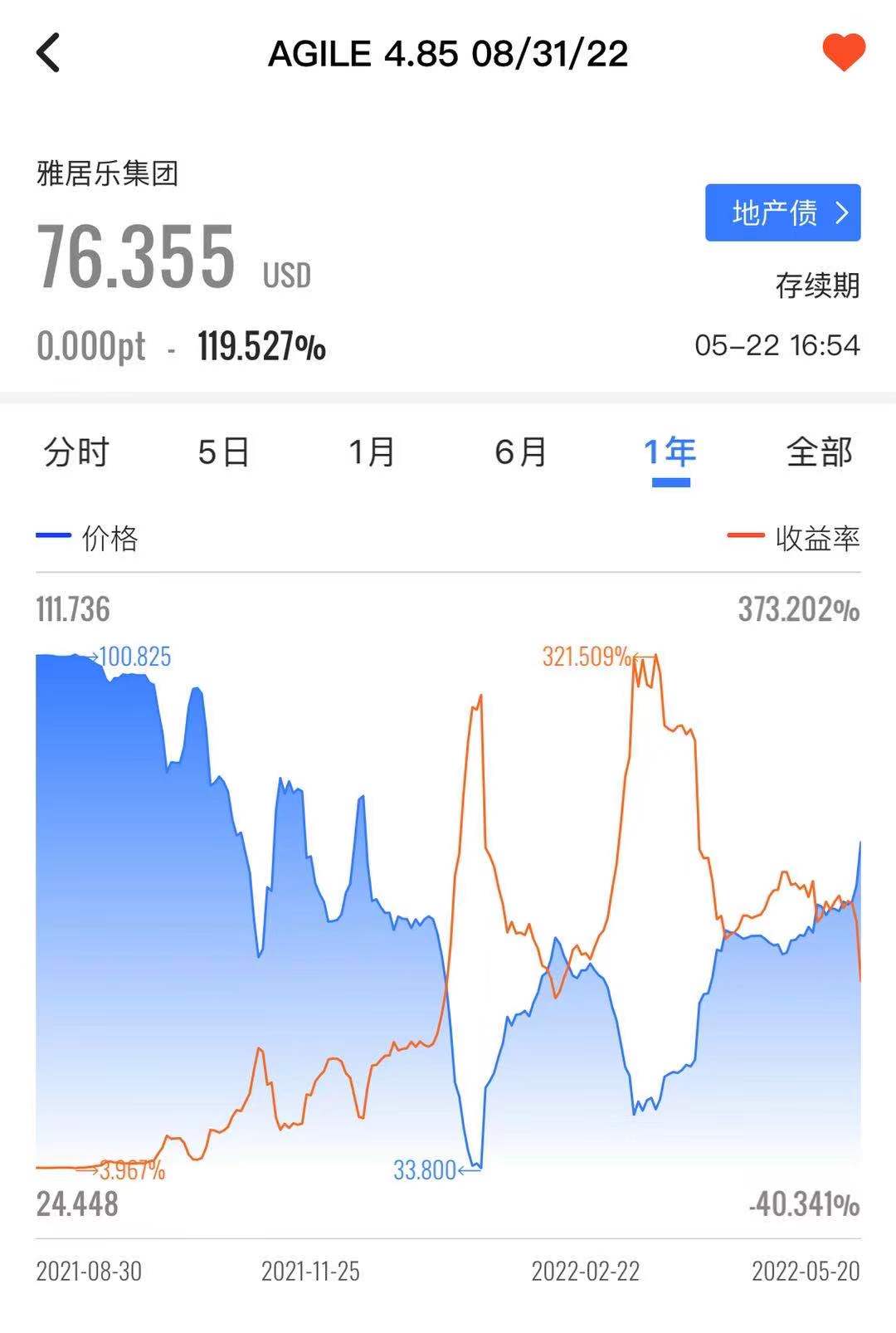Open the 地产债 category button
This screenshot has height=1333, width=896.
click(x=782, y=213)
